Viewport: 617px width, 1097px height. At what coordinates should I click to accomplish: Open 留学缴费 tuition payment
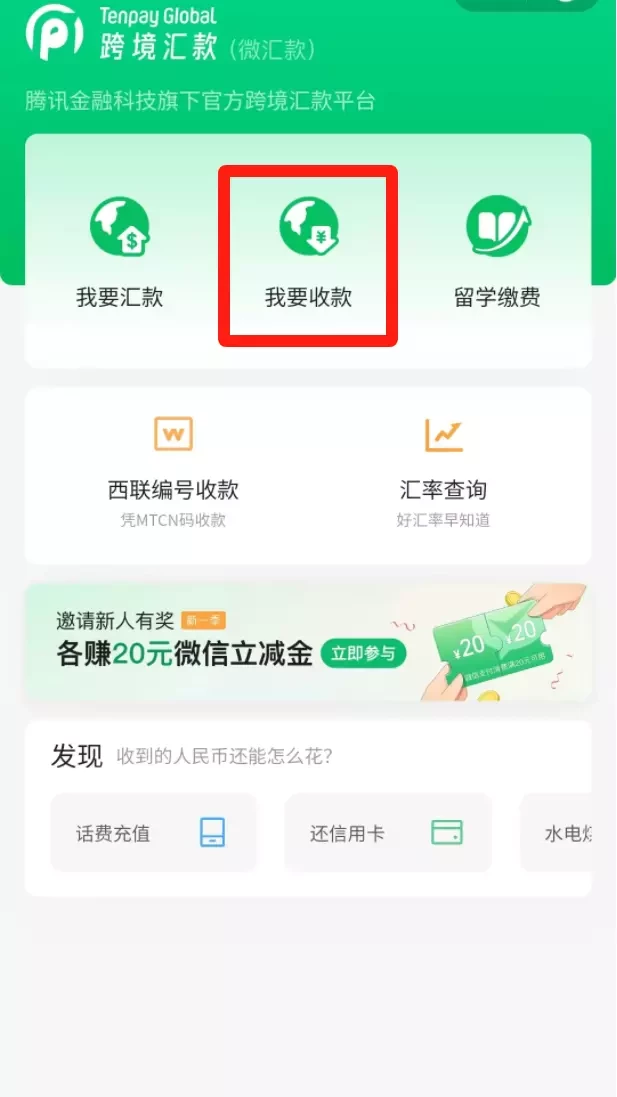(497, 254)
